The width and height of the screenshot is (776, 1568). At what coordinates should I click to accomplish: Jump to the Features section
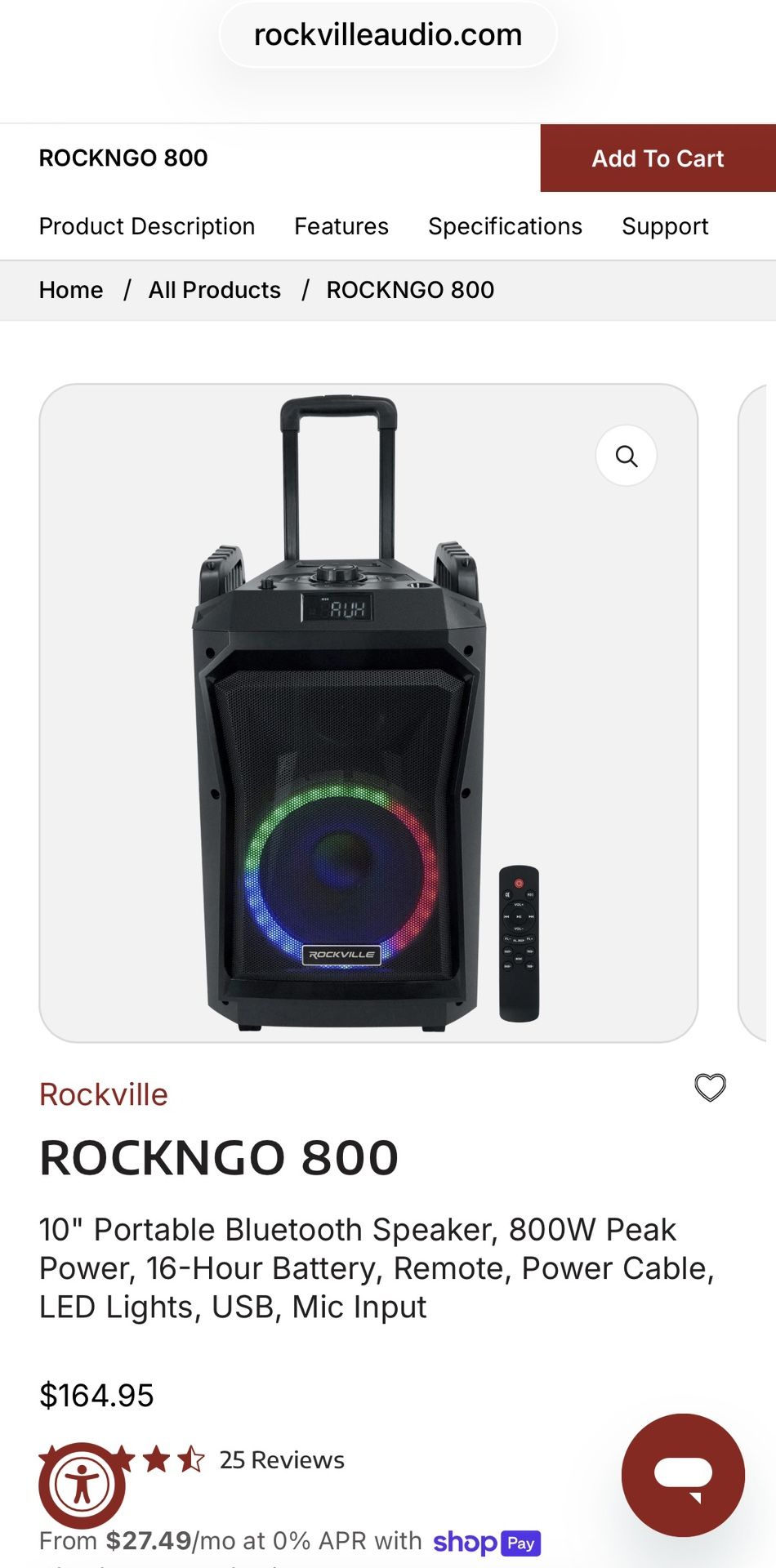point(341,226)
